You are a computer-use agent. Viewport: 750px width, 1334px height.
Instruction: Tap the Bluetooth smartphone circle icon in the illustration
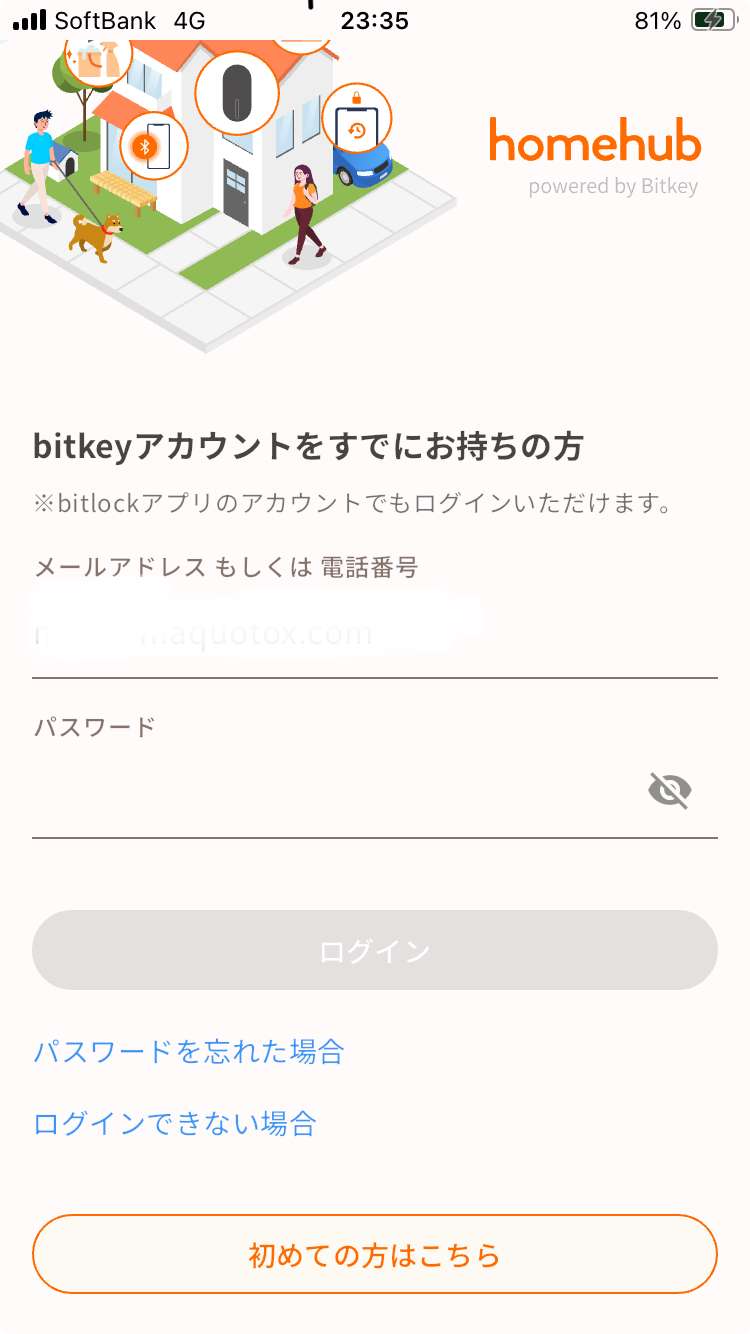coord(155,146)
